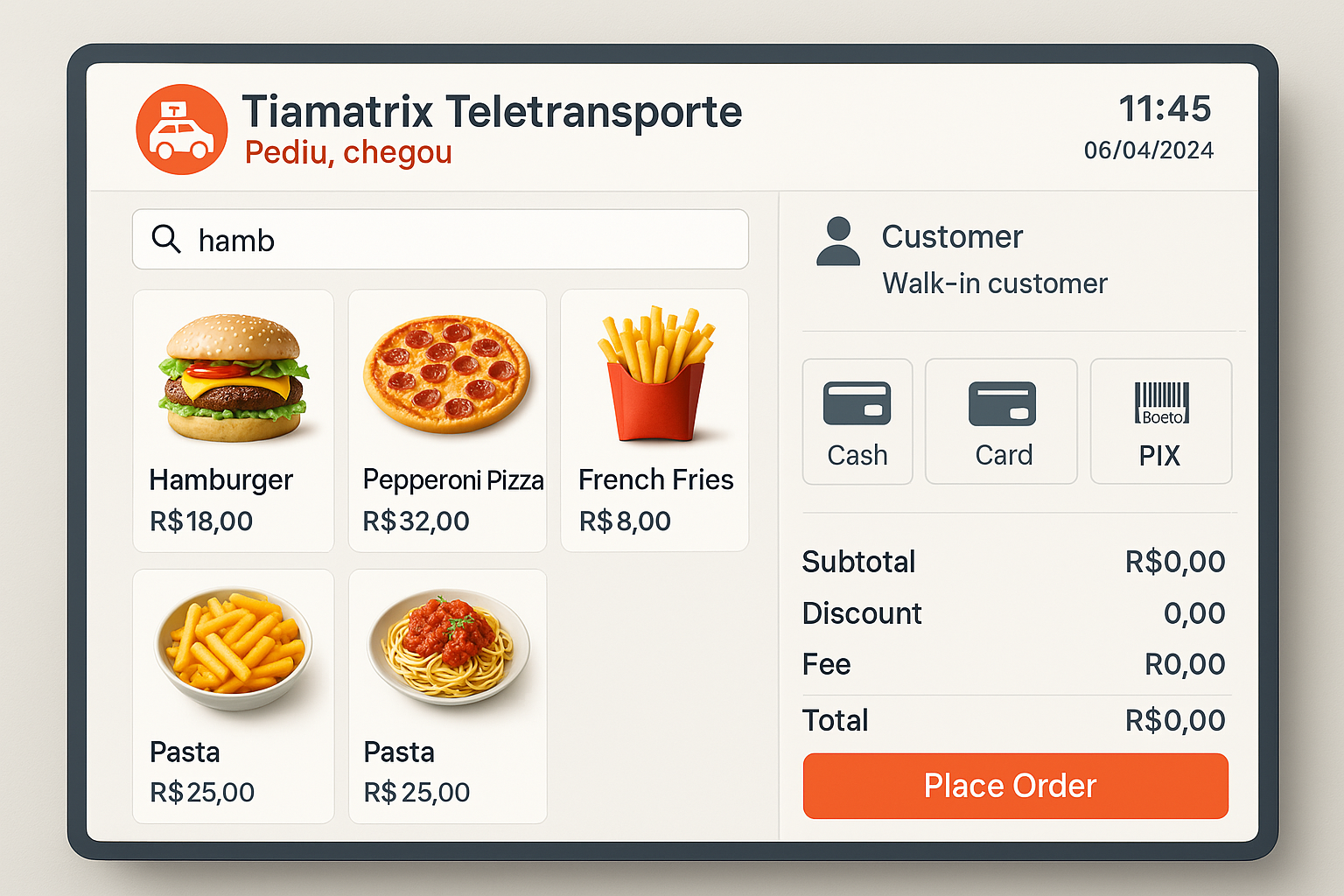Add the Hamburger item to the order
This screenshot has width=1344, height=896.
click(233, 421)
